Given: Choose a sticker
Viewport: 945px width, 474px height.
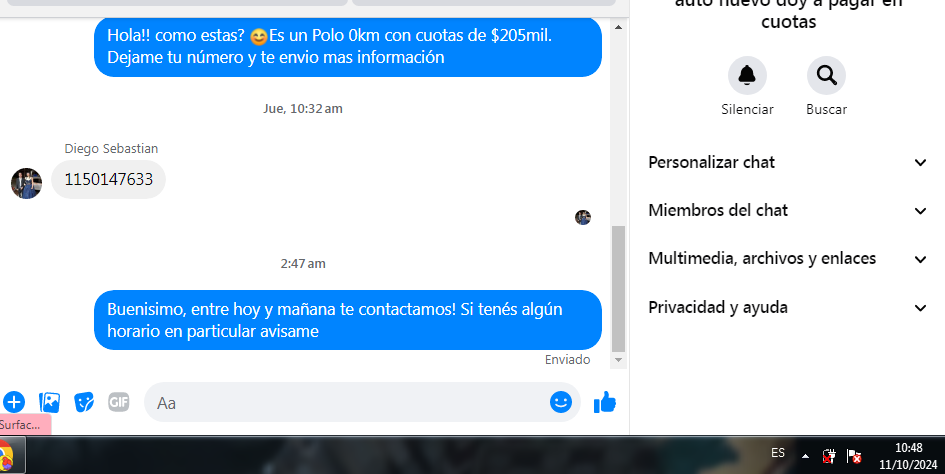Looking at the screenshot, I should [85, 402].
